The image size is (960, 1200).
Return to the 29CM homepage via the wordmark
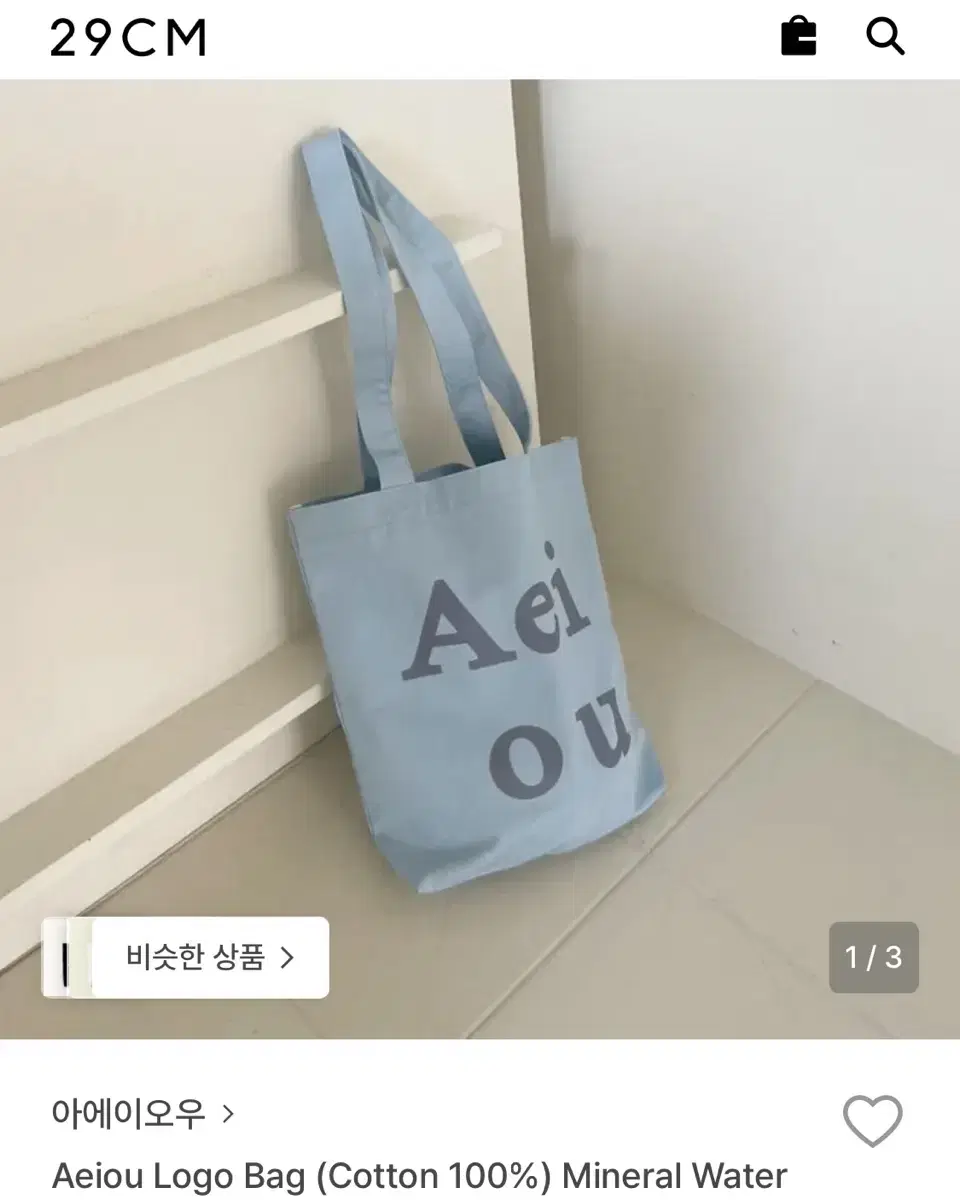pyautogui.click(x=127, y=38)
